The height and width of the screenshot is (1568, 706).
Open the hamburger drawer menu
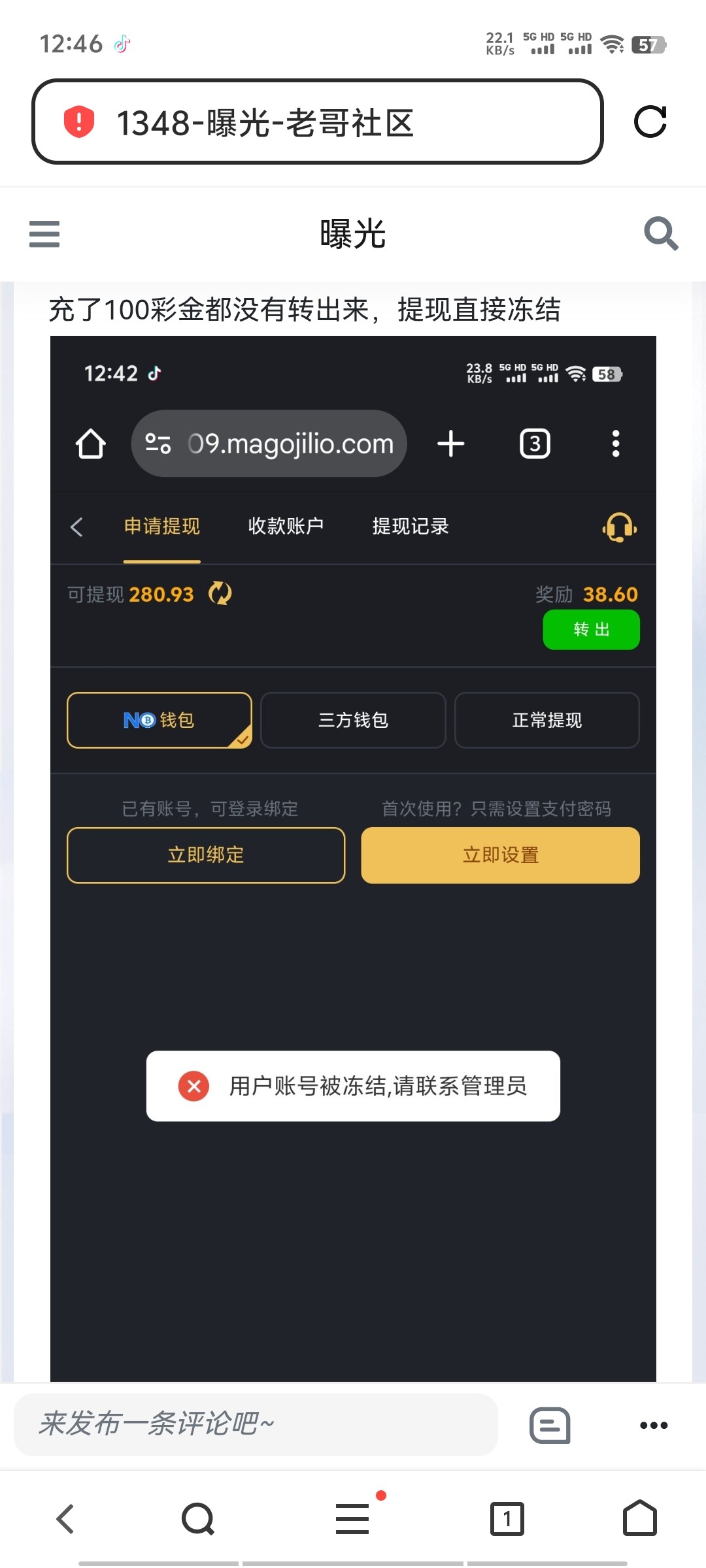click(x=44, y=234)
